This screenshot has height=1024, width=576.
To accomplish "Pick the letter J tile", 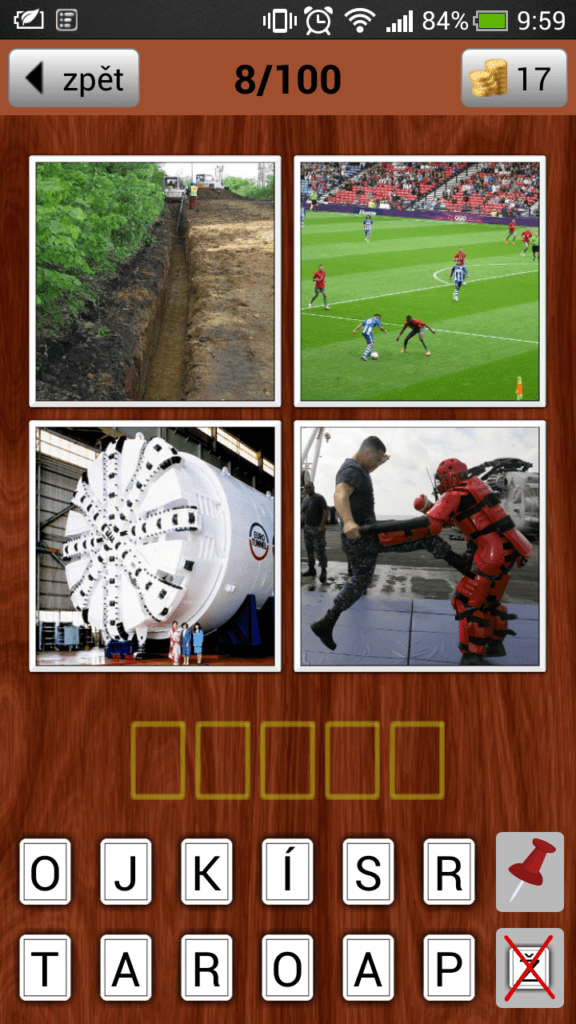I will 125,872.
